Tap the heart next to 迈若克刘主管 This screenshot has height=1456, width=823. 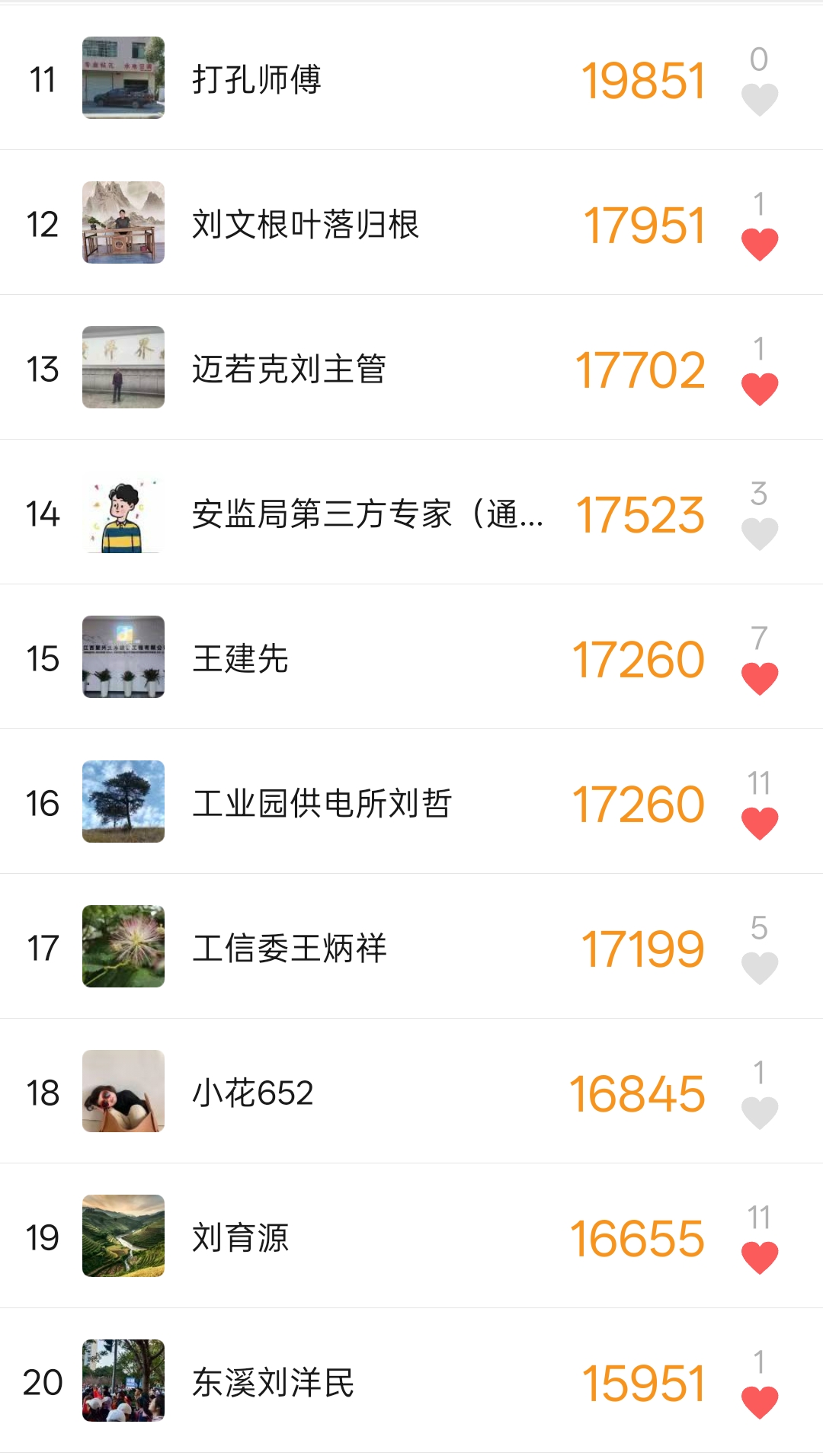click(760, 389)
